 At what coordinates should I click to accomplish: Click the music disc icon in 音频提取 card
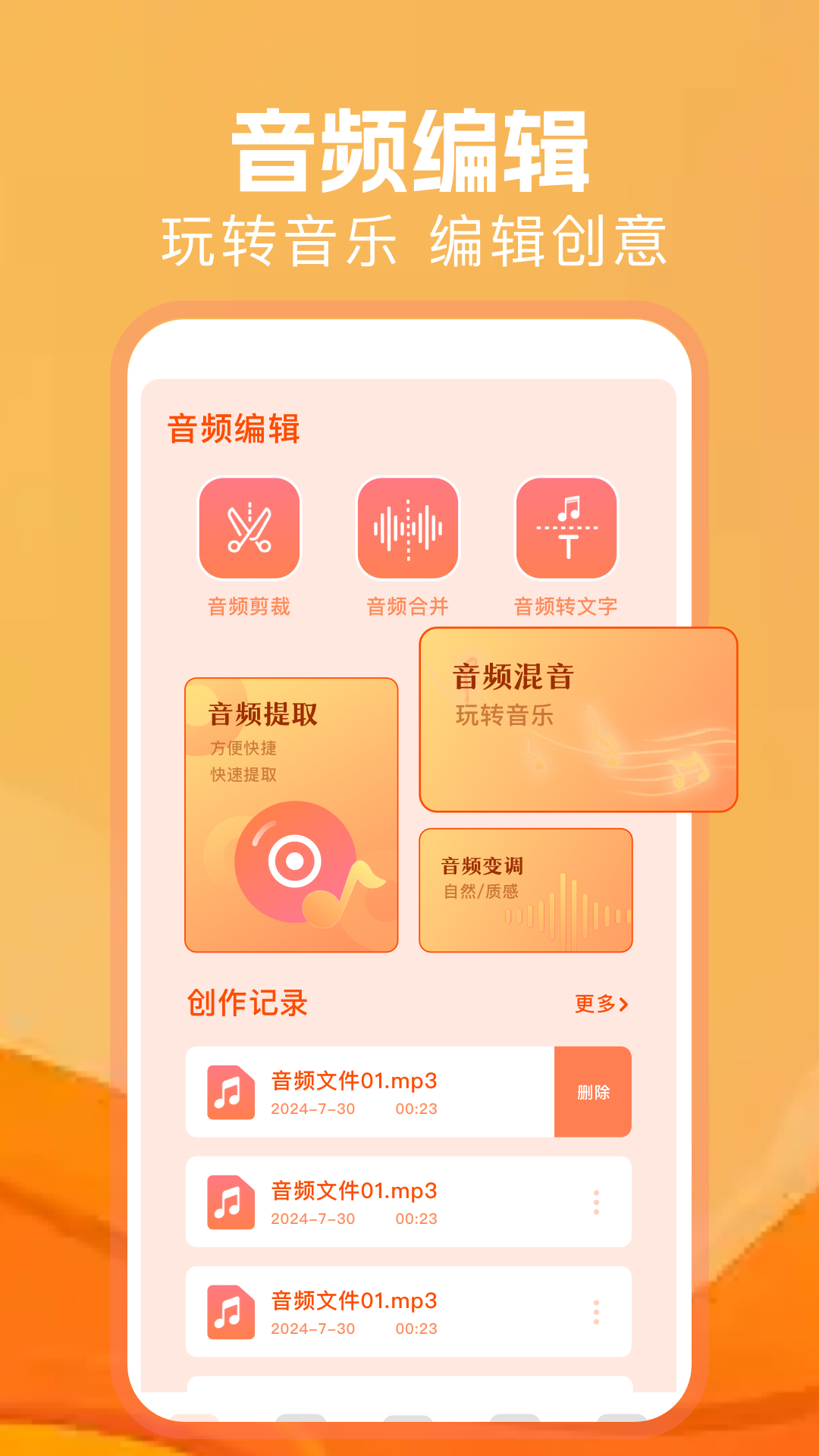coord(296,861)
